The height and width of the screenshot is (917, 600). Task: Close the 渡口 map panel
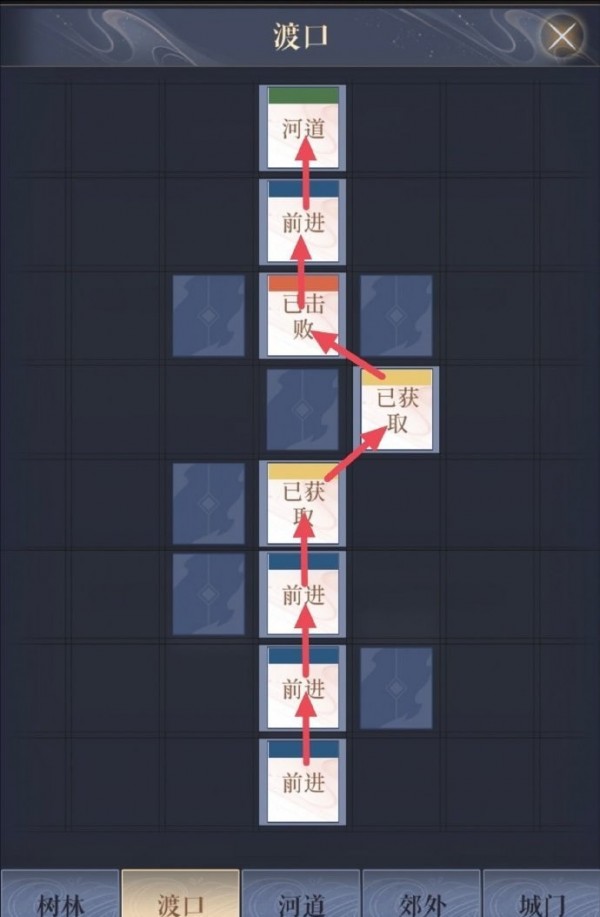pos(563,37)
